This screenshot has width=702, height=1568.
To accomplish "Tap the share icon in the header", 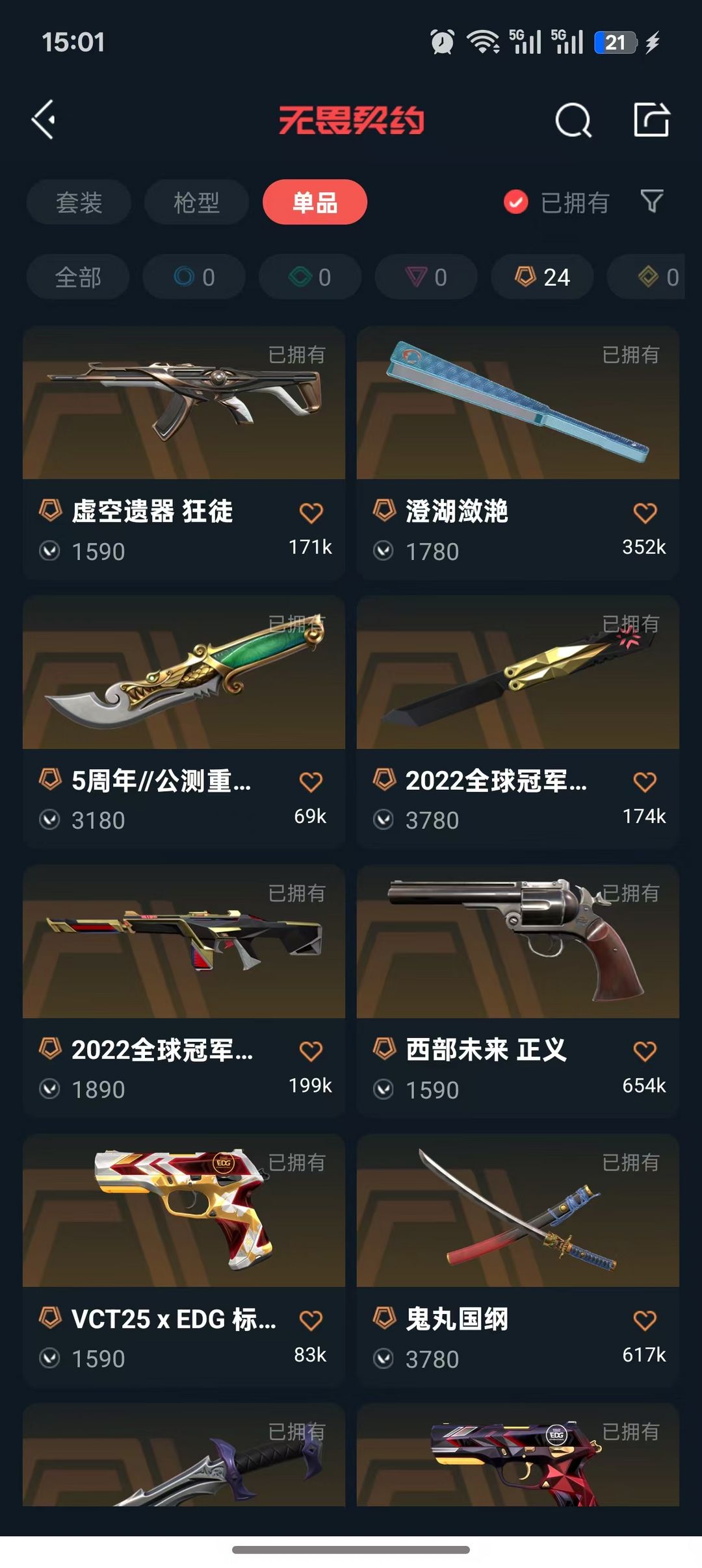I will click(x=651, y=120).
